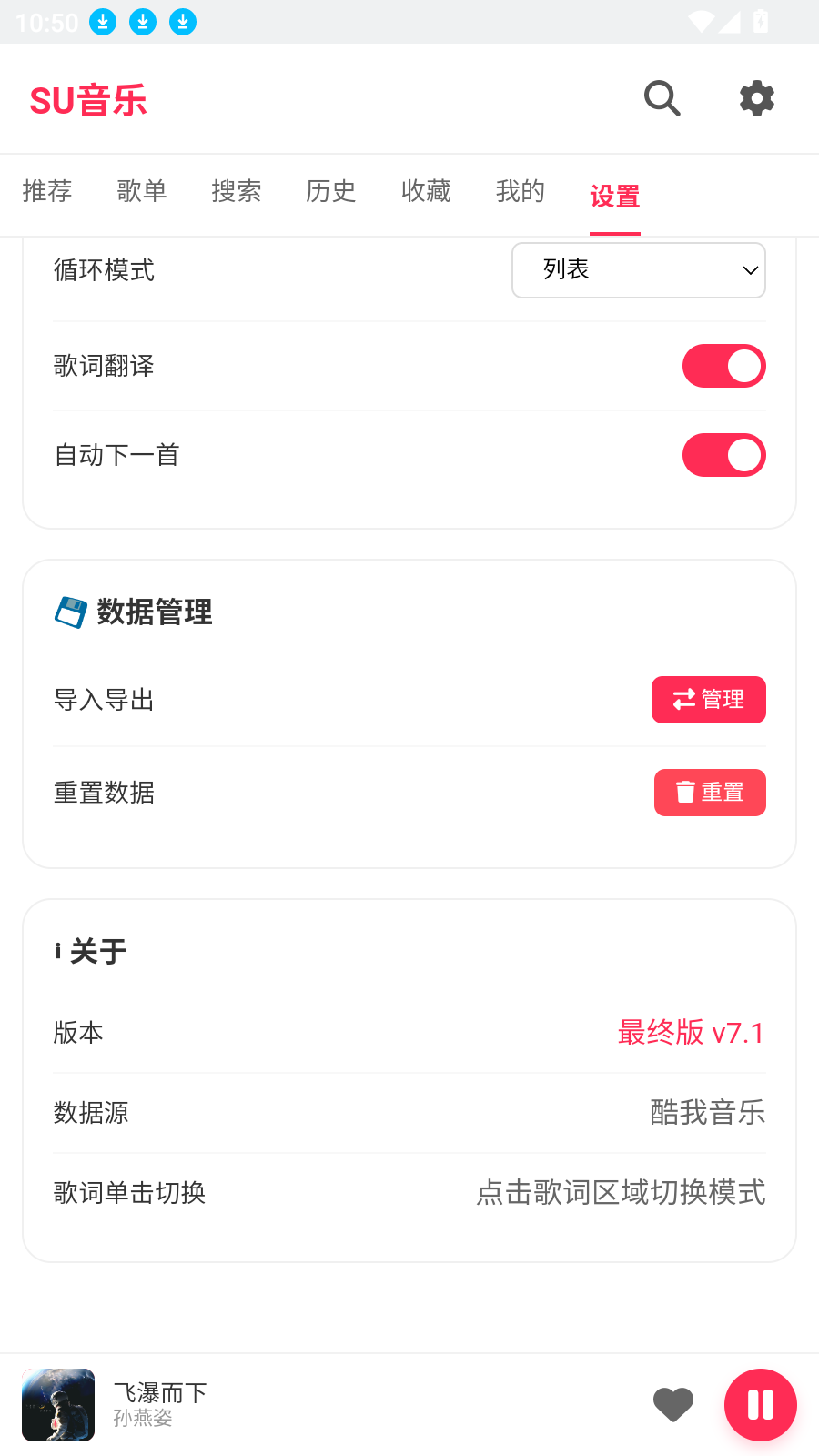Switch to the 收藏 tab
819x1456 pixels.
click(425, 191)
